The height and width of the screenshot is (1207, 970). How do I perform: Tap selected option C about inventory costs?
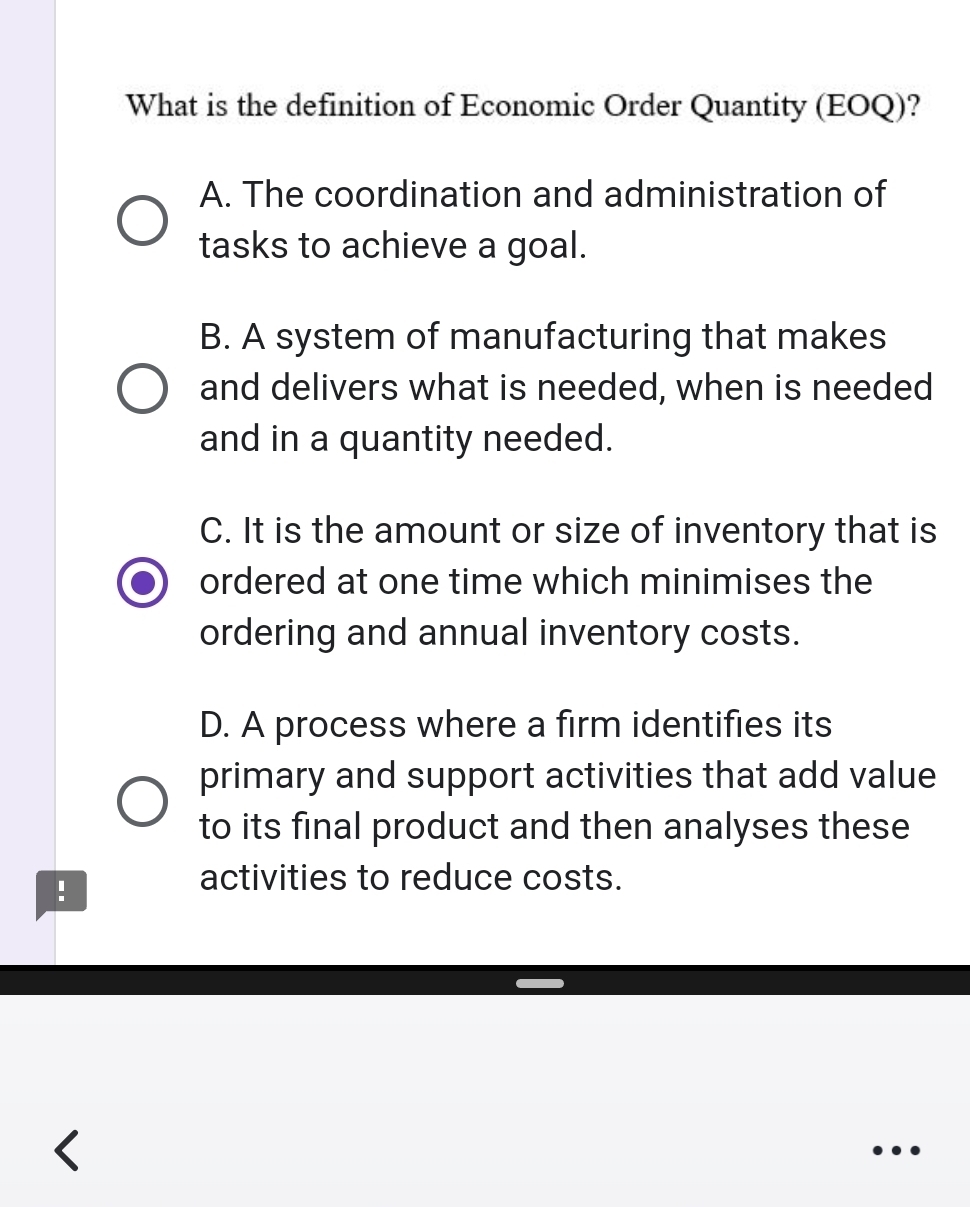coord(142,582)
